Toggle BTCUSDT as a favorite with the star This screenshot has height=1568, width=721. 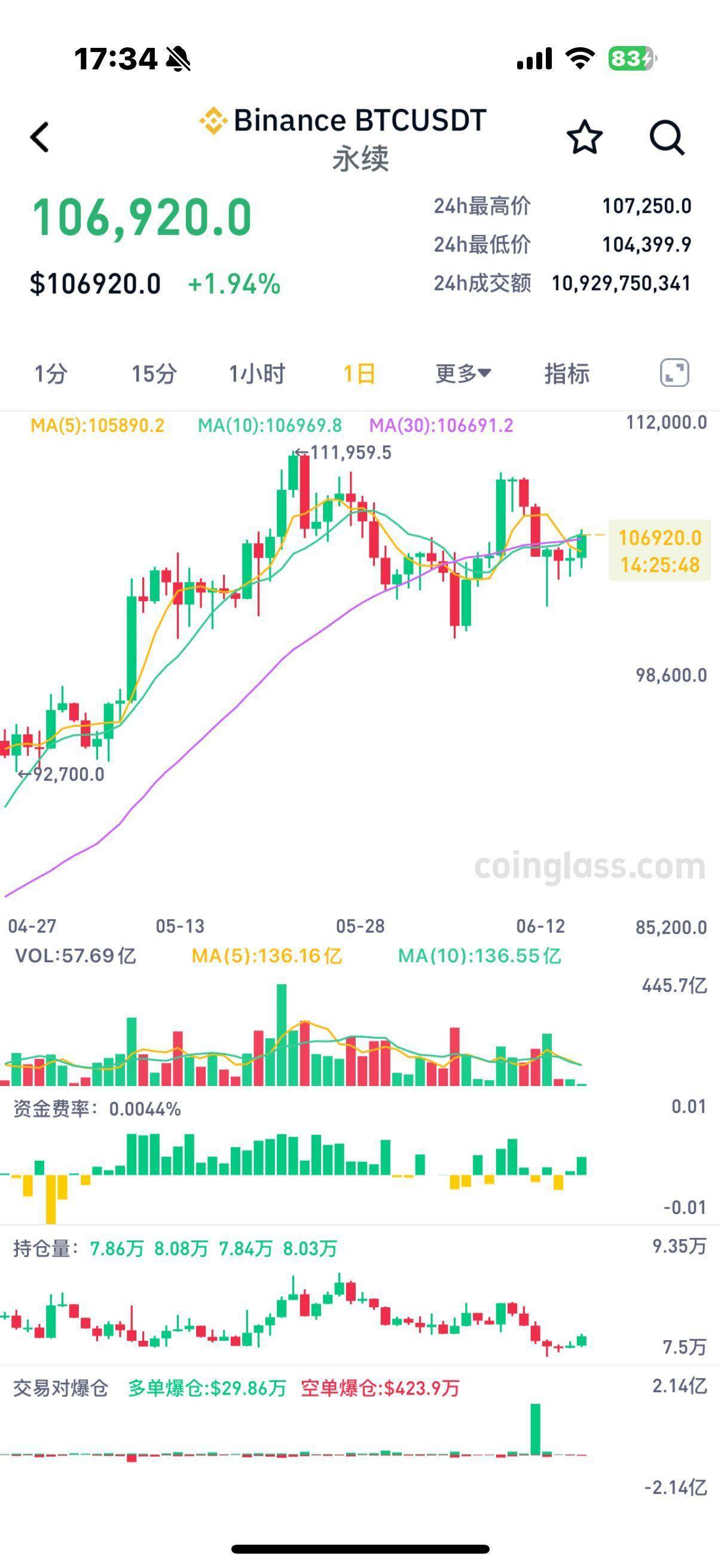[x=585, y=138]
